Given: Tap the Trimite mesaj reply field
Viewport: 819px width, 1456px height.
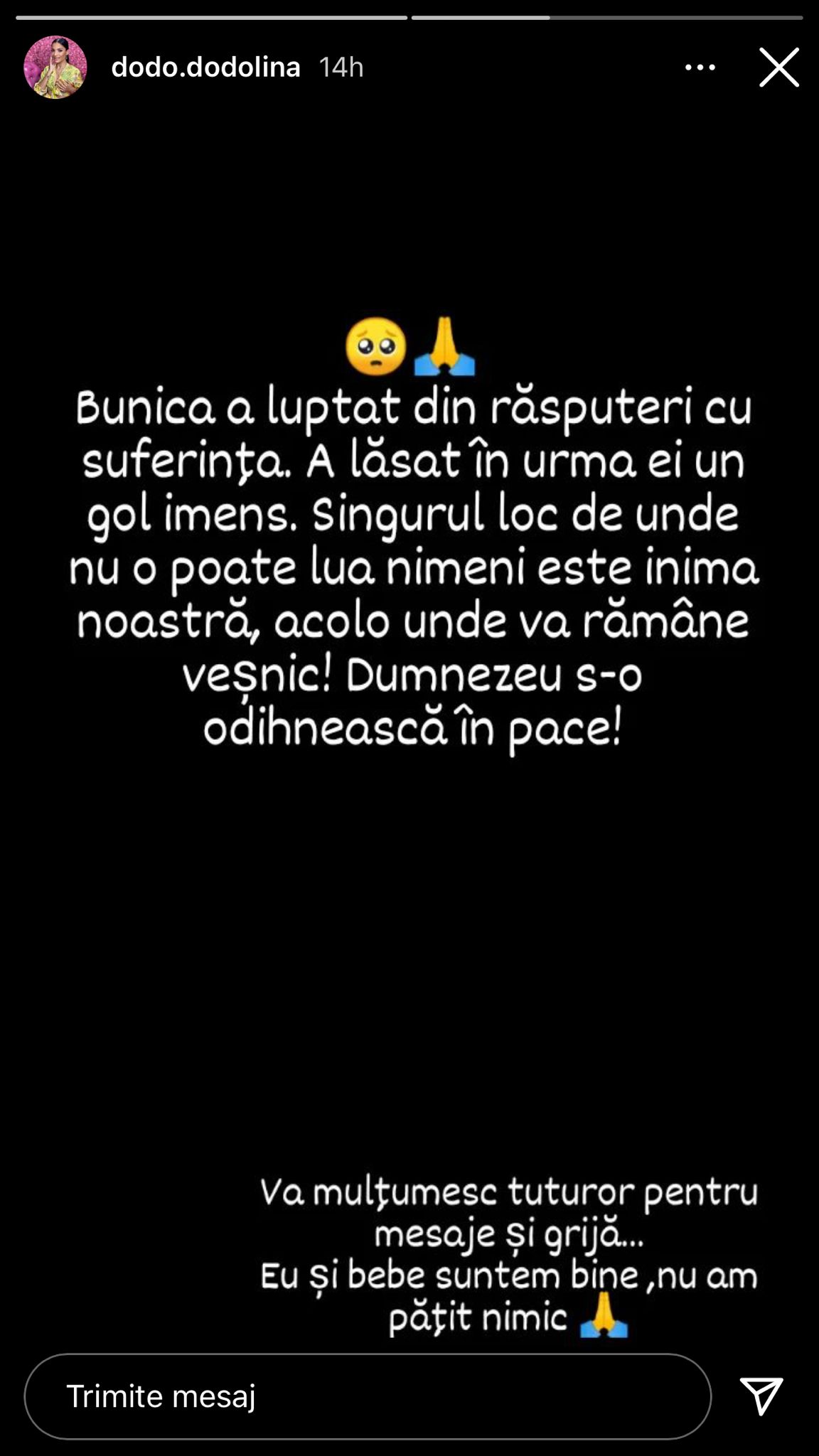Looking at the screenshot, I should (367, 1396).
